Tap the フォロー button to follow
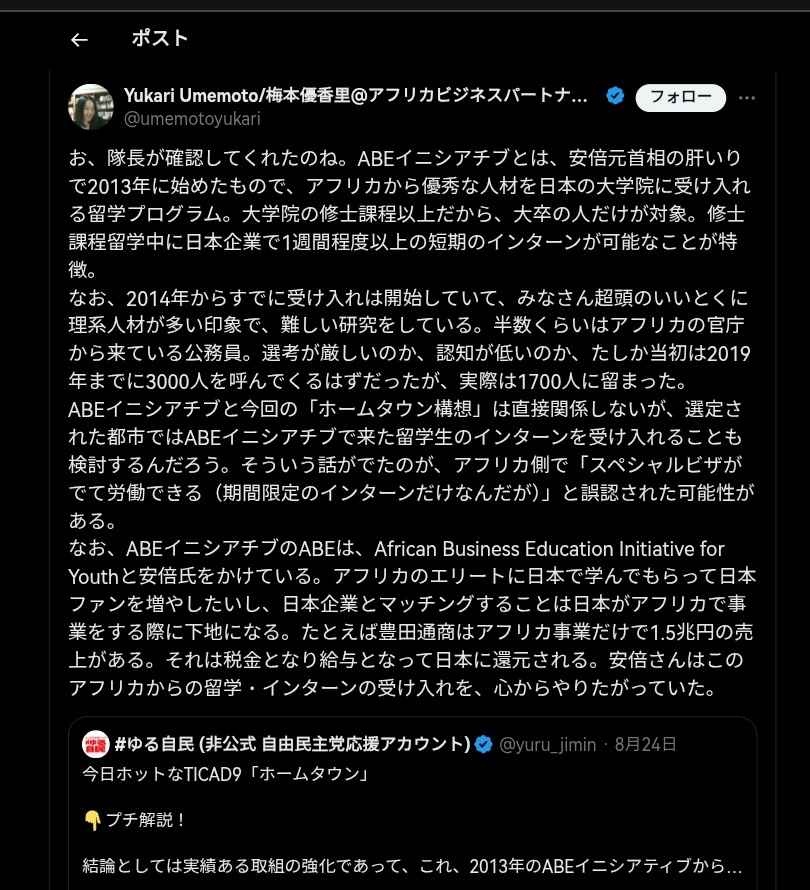This screenshot has height=890, width=810. pyautogui.click(x=681, y=97)
